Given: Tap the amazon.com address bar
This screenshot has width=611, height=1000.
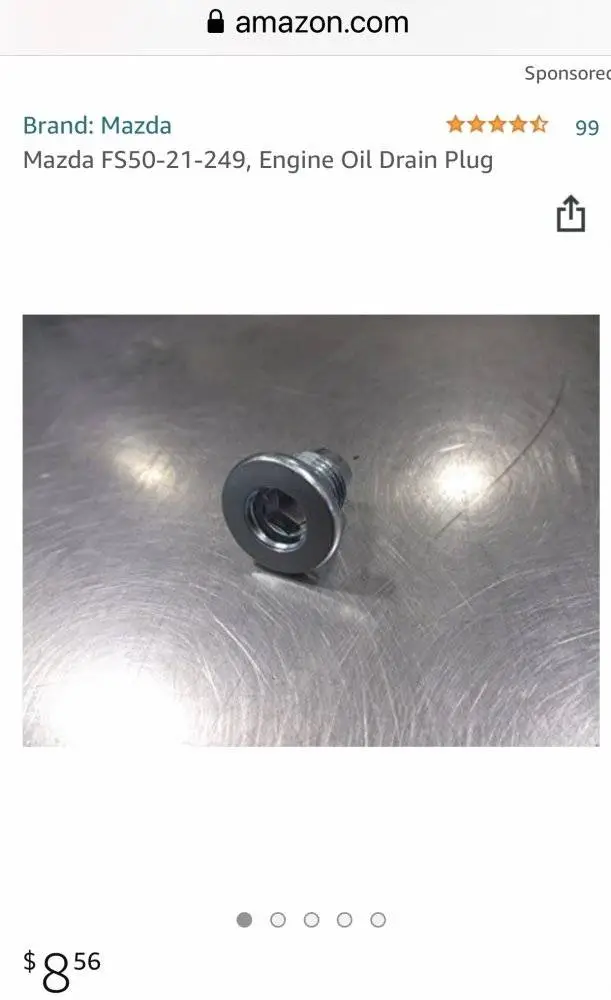Looking at the screenshot, I should (x=306, y=23).
